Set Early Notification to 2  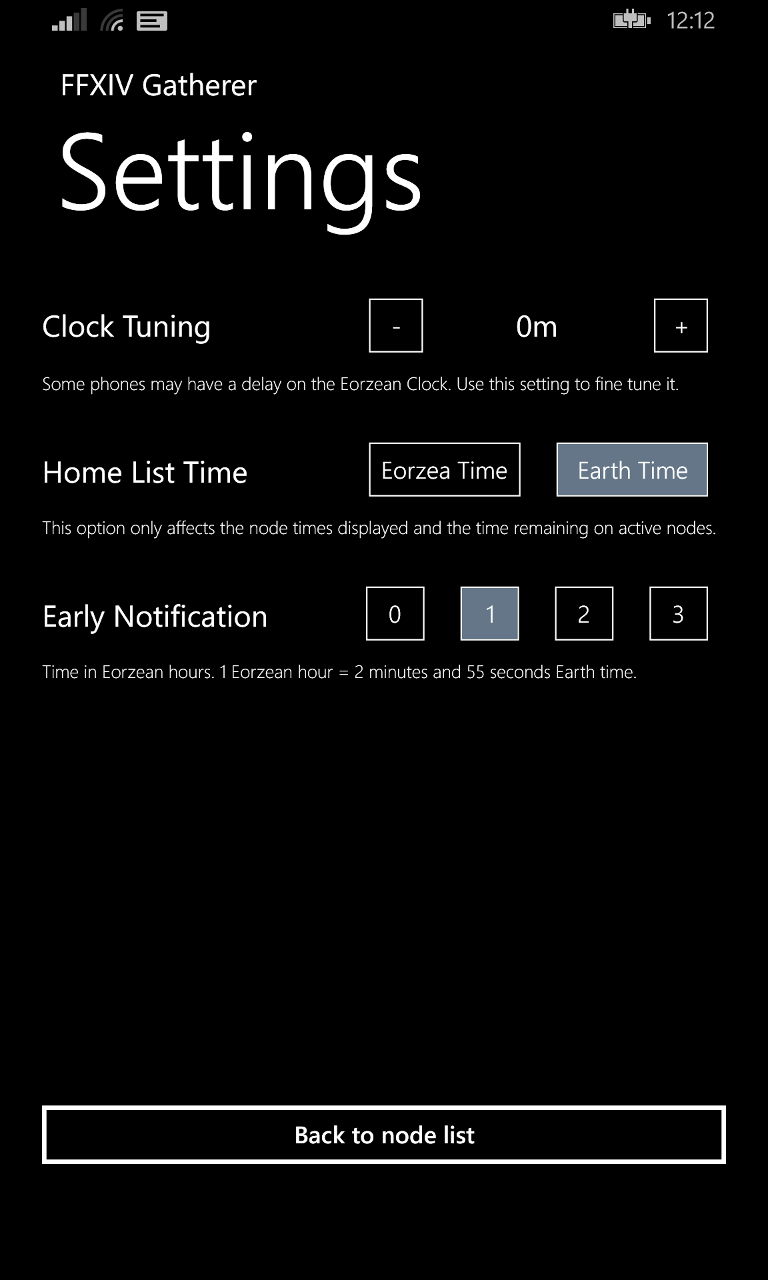(584, 614)
